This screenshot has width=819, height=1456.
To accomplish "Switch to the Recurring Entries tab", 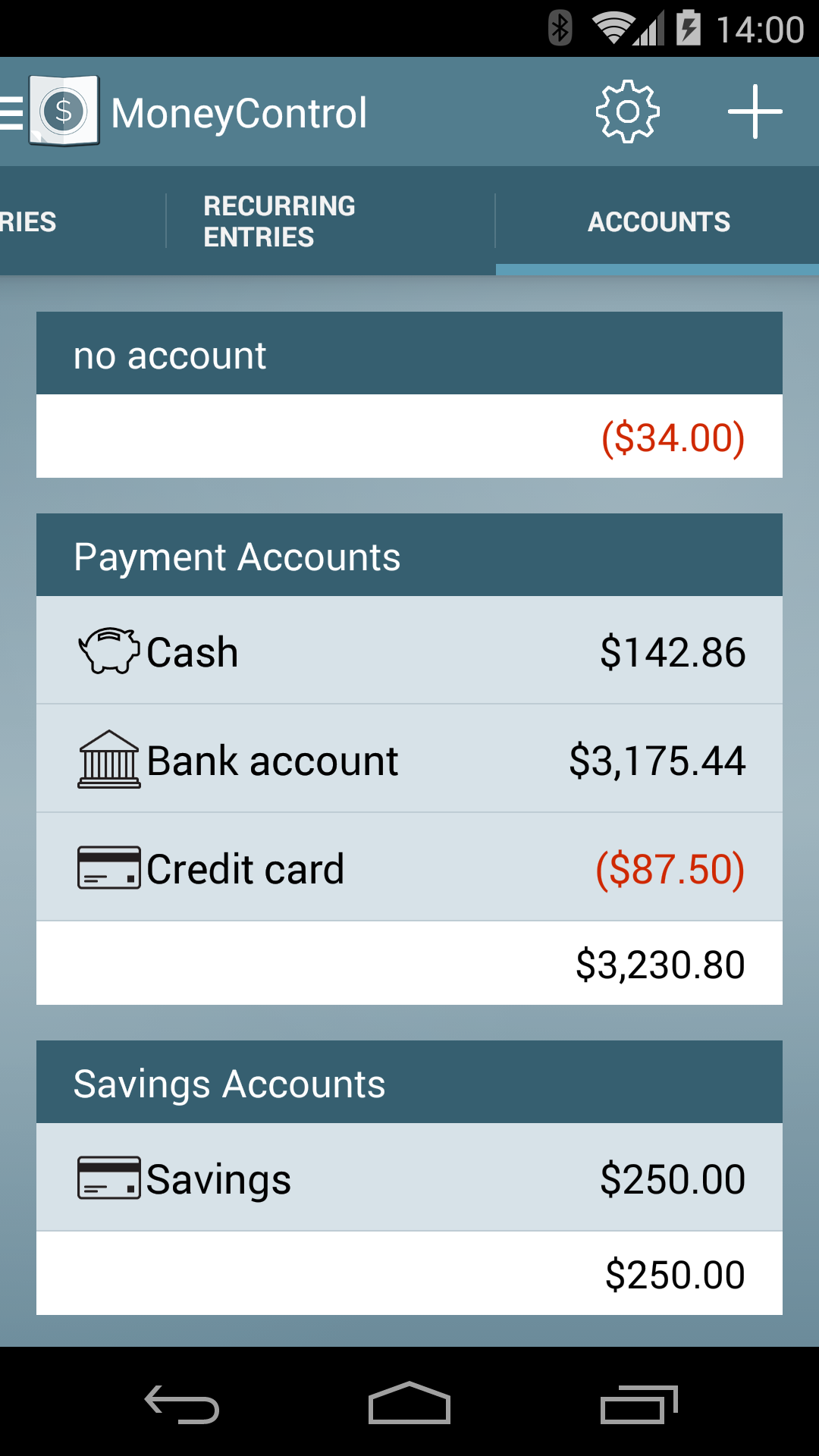I will [279, 221].
